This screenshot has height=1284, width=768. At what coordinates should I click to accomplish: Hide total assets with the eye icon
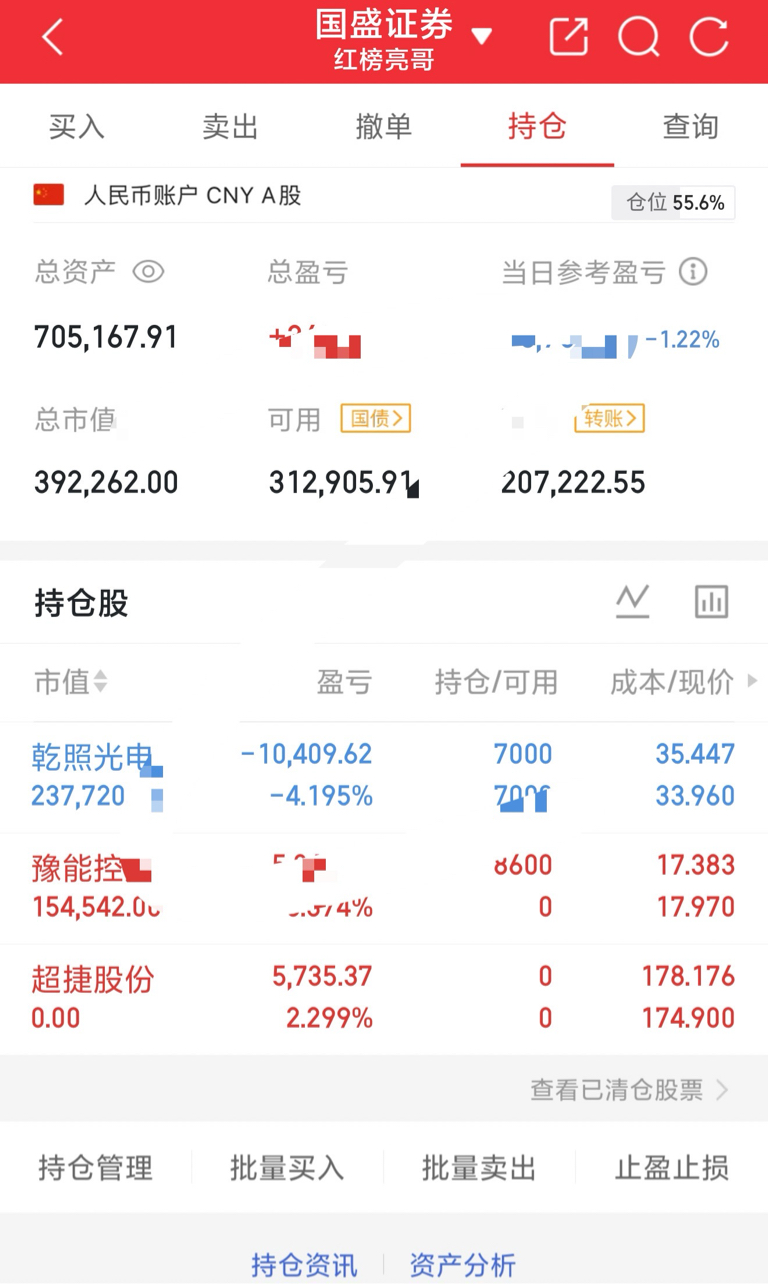[148, 271]
